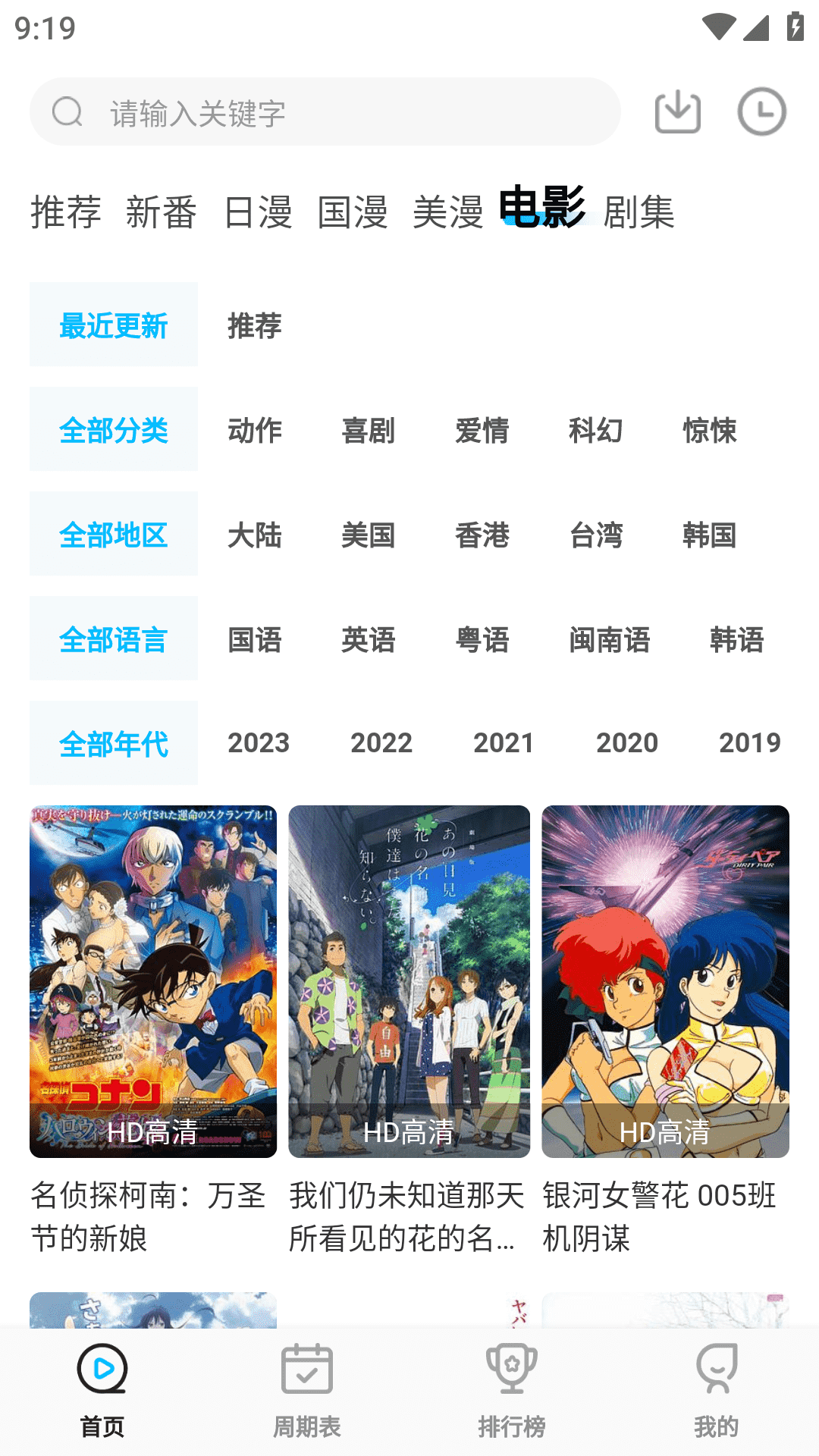Choose 粤语 language filter
The image size is (819, 1456).
click(x=482, y=639)
